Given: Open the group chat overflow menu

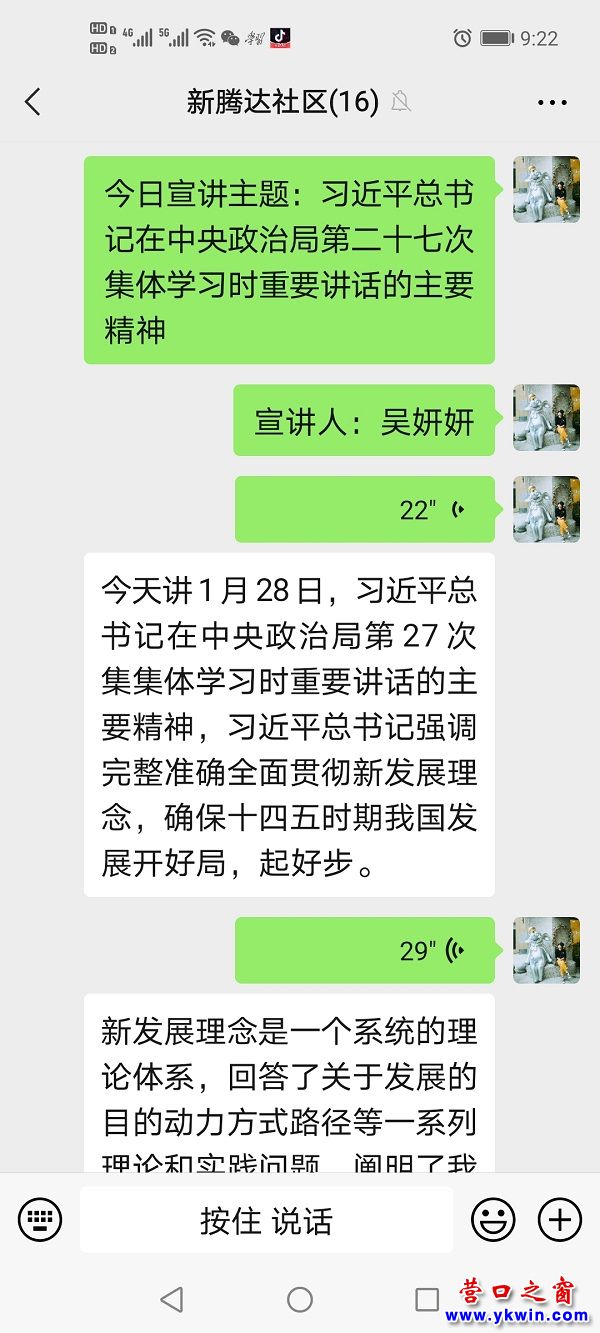Looking at the screenshot, I should click(x=552, y=102).
